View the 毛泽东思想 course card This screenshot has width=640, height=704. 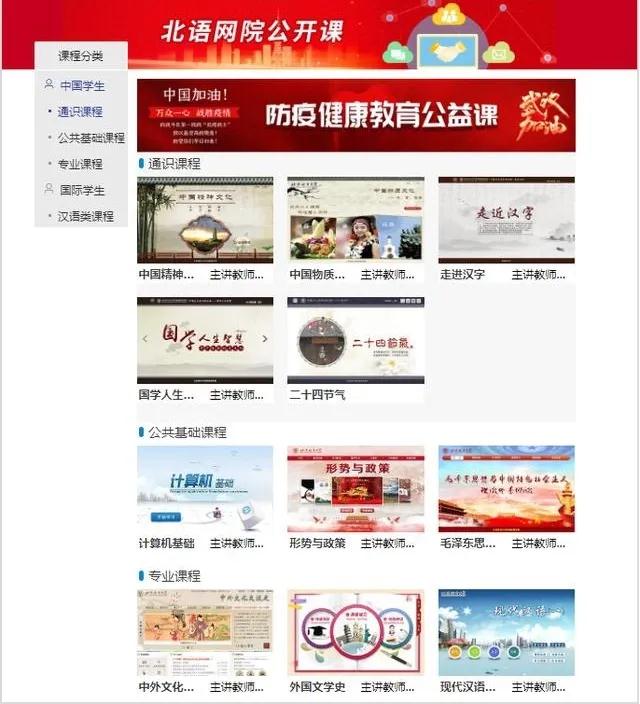tap(506, 489)
